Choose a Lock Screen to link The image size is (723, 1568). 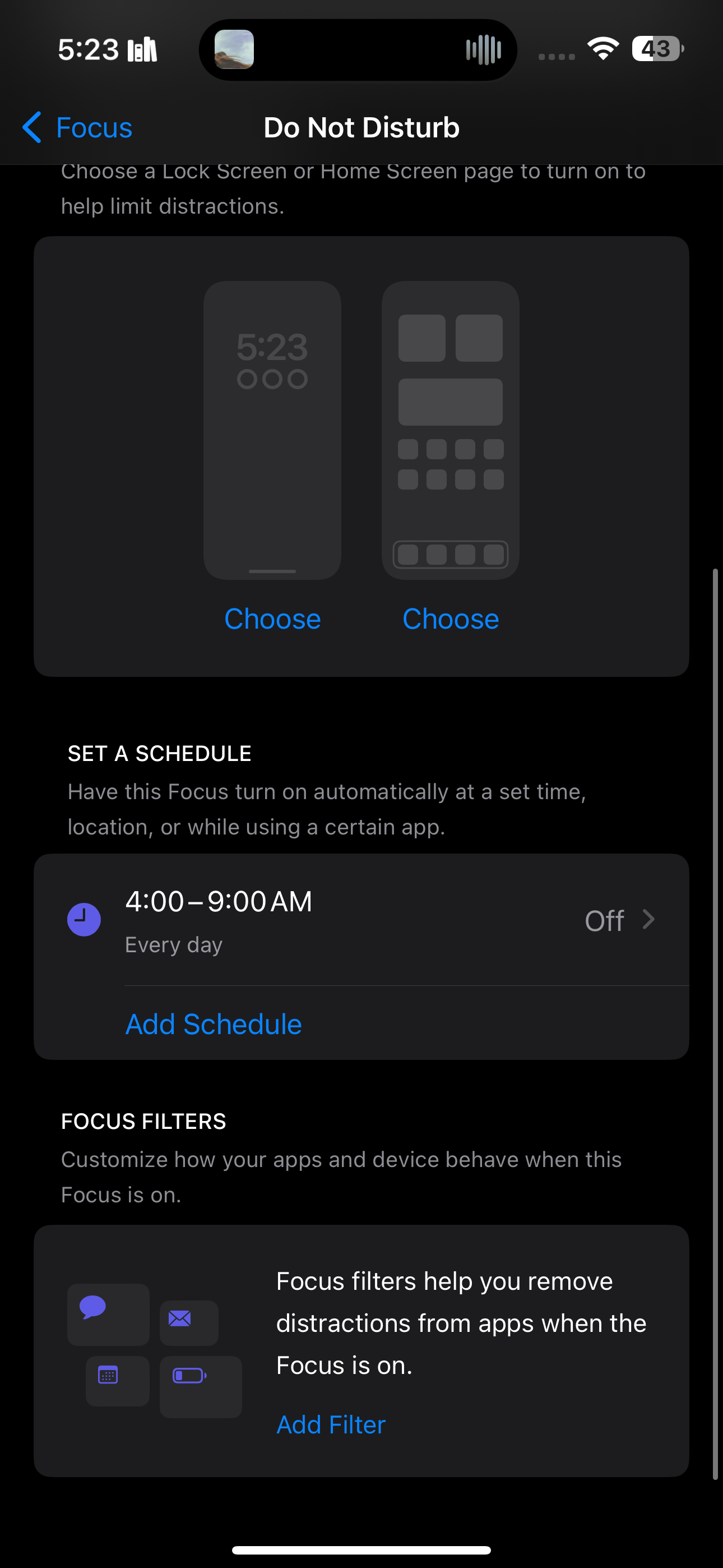[x=272, y=618]
